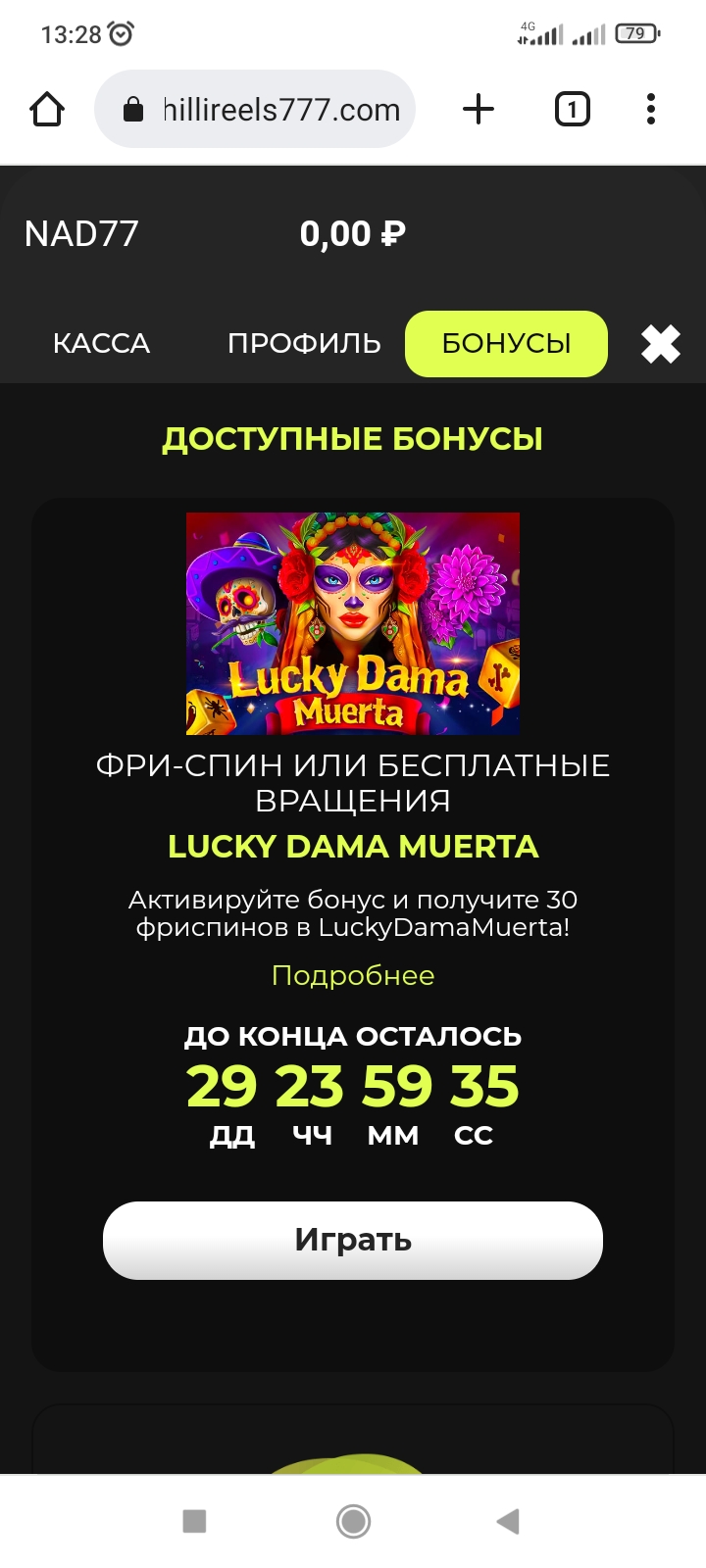The height and width of the screenshot is (1568, 706).
Task: Go to the system home screen
Action: point(353,1521)
